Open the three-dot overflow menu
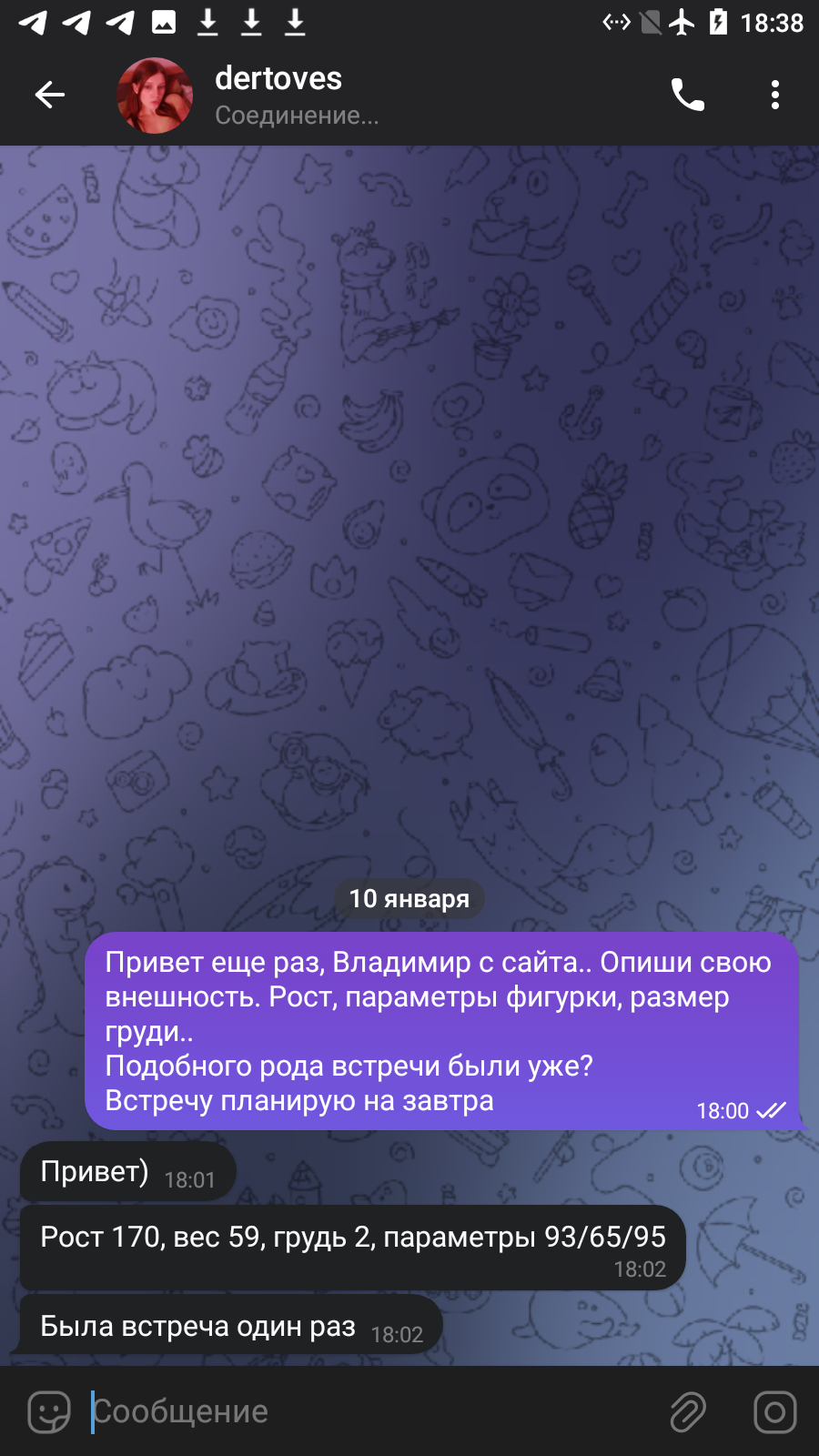The width and height of the screenshot is (819, 1456). pos(775,95)
